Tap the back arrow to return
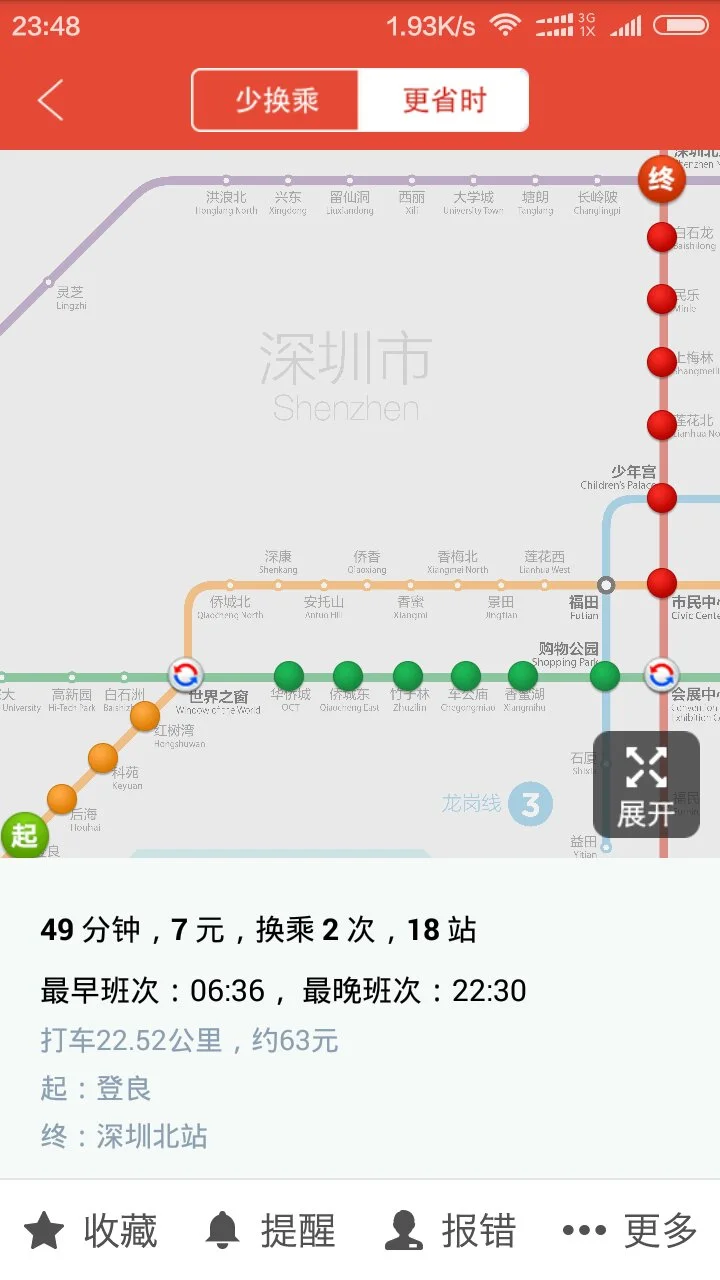This screenshot has width=720, height=1280. [48, 99]
